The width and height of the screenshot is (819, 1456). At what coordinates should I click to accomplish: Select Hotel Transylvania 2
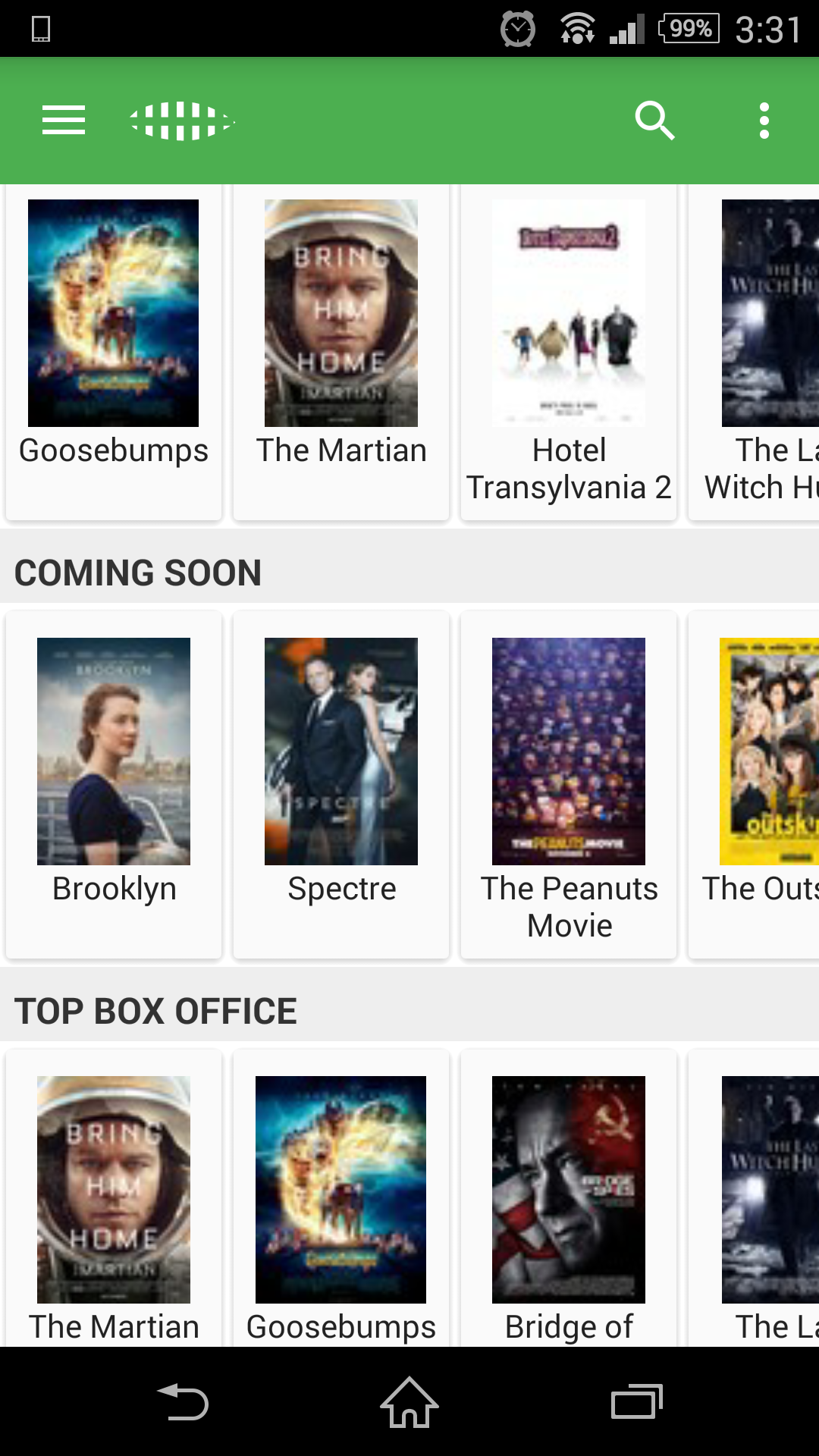[568, 312]
